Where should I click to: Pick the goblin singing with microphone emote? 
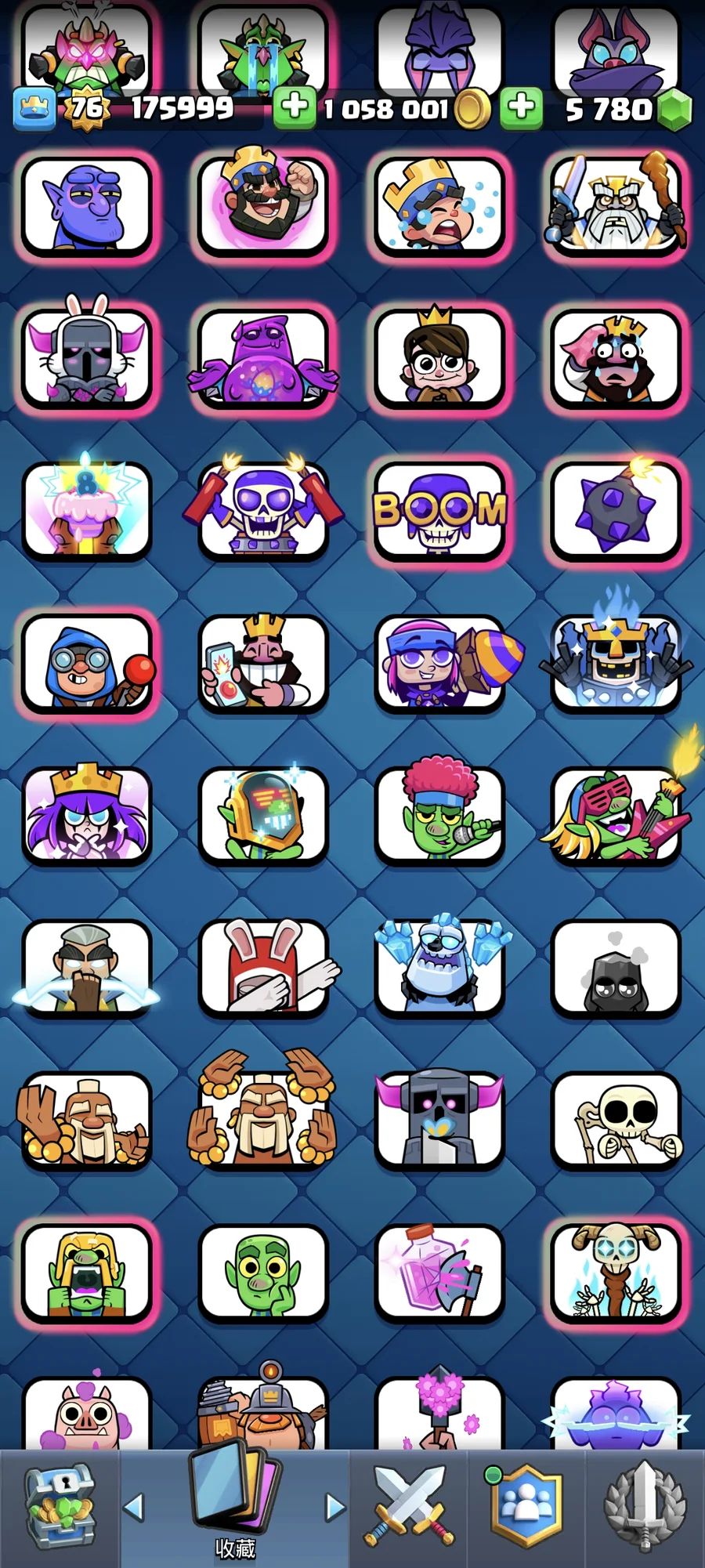pyautogui.click(x=439, y=815)
